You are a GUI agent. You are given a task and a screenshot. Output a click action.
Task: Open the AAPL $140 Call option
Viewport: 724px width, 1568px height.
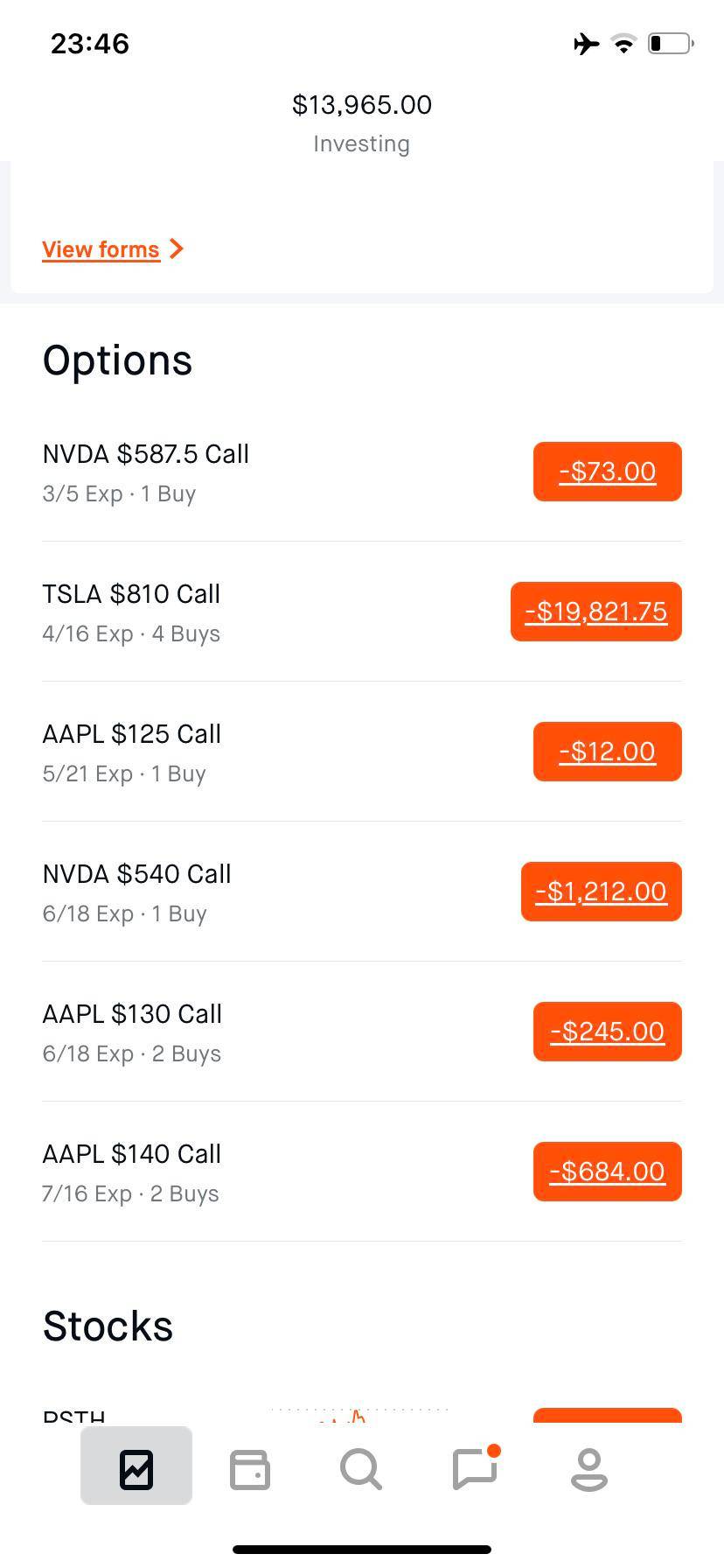[x=131, y=1172]
